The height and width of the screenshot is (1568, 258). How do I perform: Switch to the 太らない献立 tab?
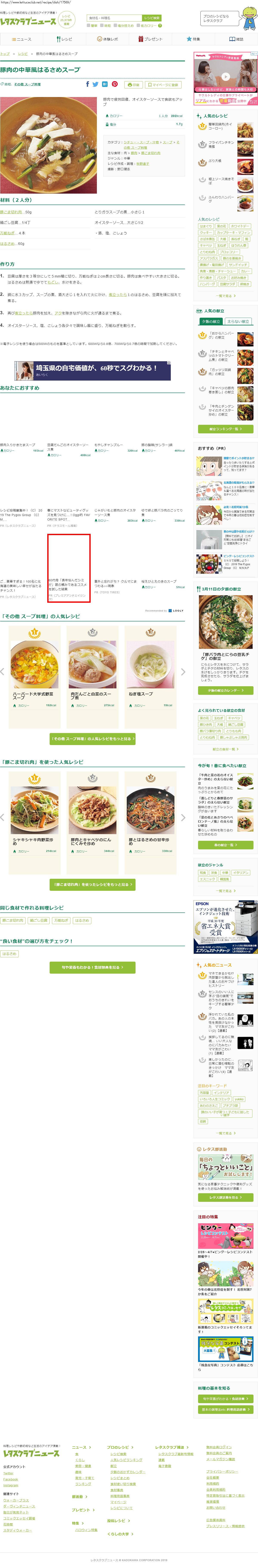click(238, 321)
